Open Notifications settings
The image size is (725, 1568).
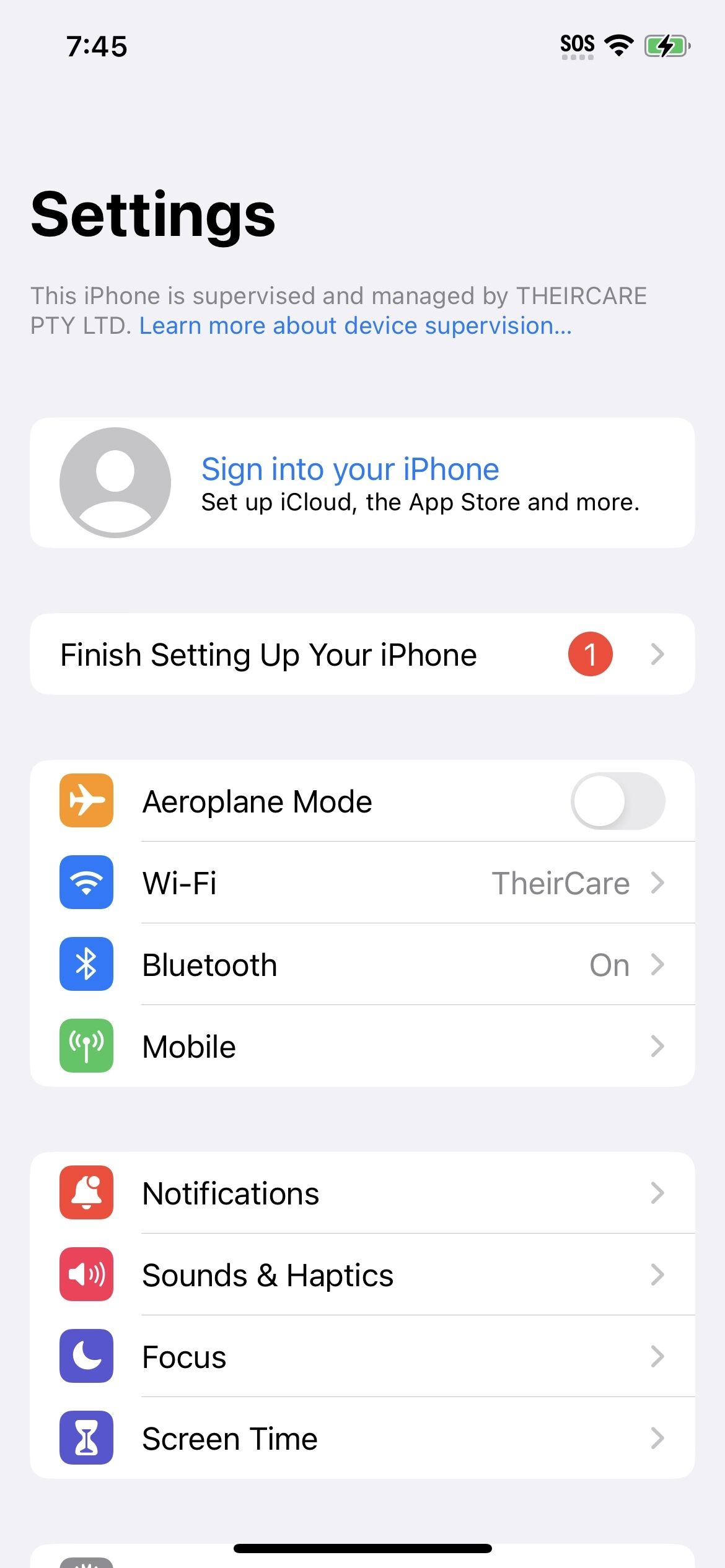[362, 1193]
